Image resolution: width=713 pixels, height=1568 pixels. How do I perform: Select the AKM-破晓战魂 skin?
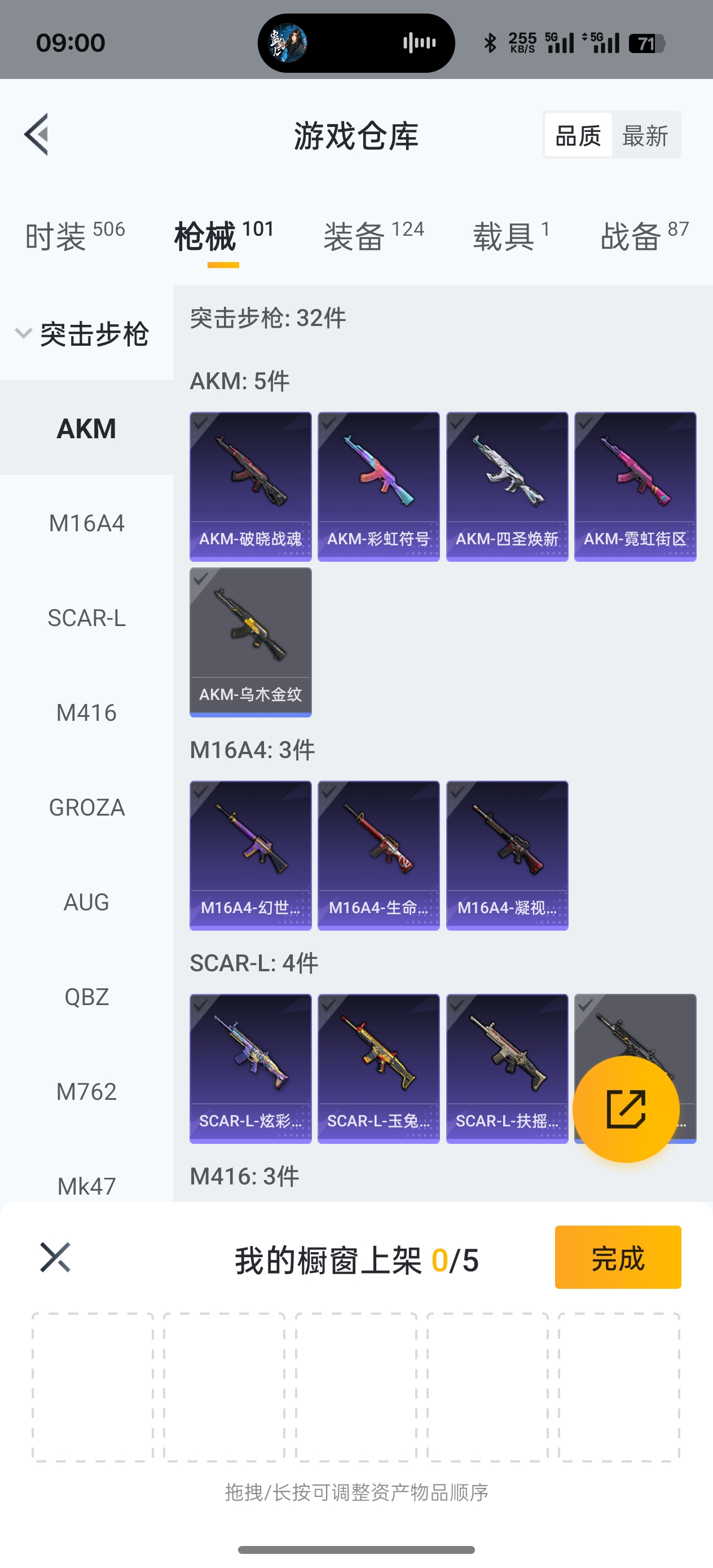click(x=250, y=486)
